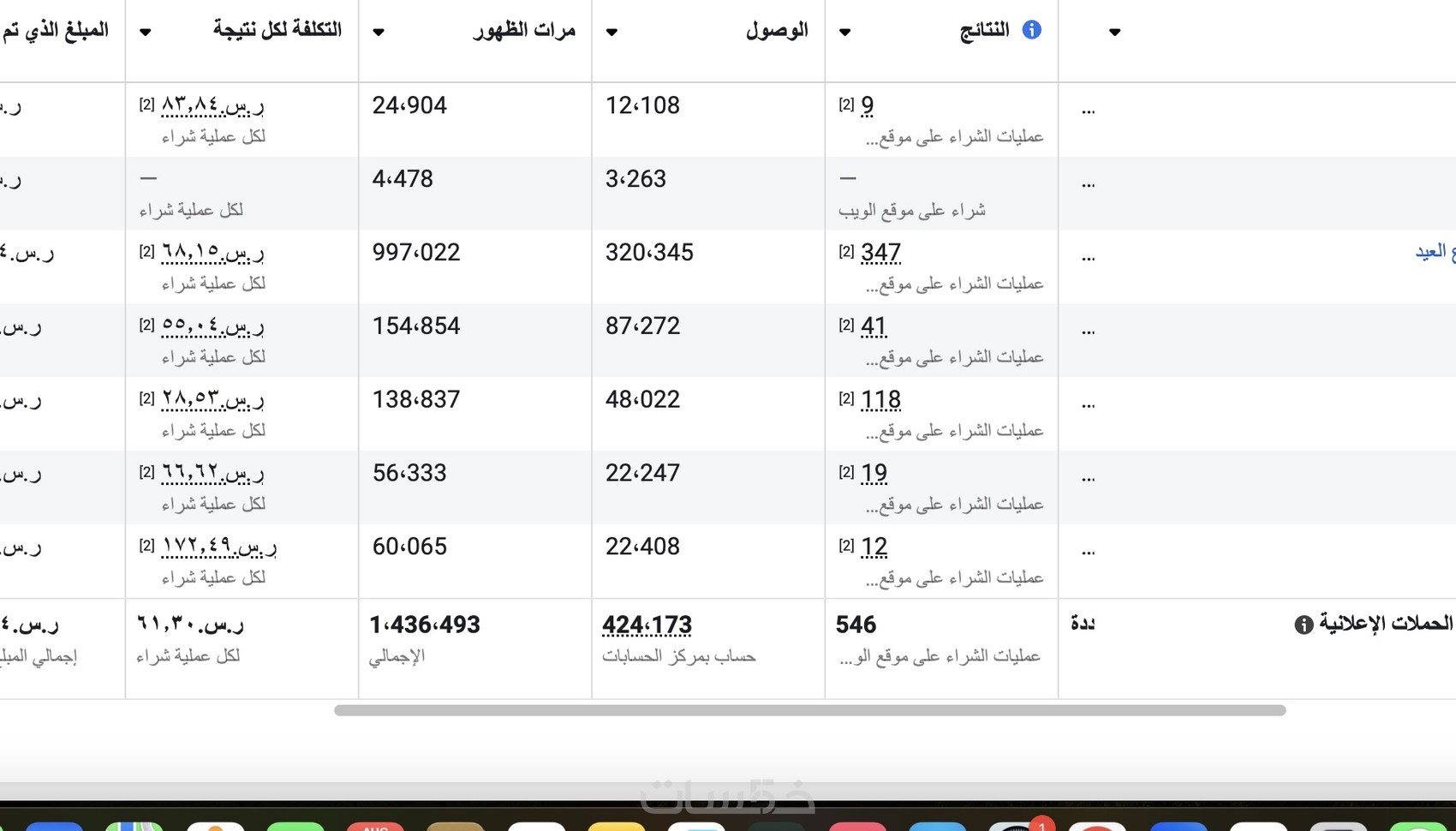Image resolution: width=1456 pixels, height=831 pixels.
Task: Tap the ١٧٢,٤٩ cost per result value
Action: coord(219,547)
